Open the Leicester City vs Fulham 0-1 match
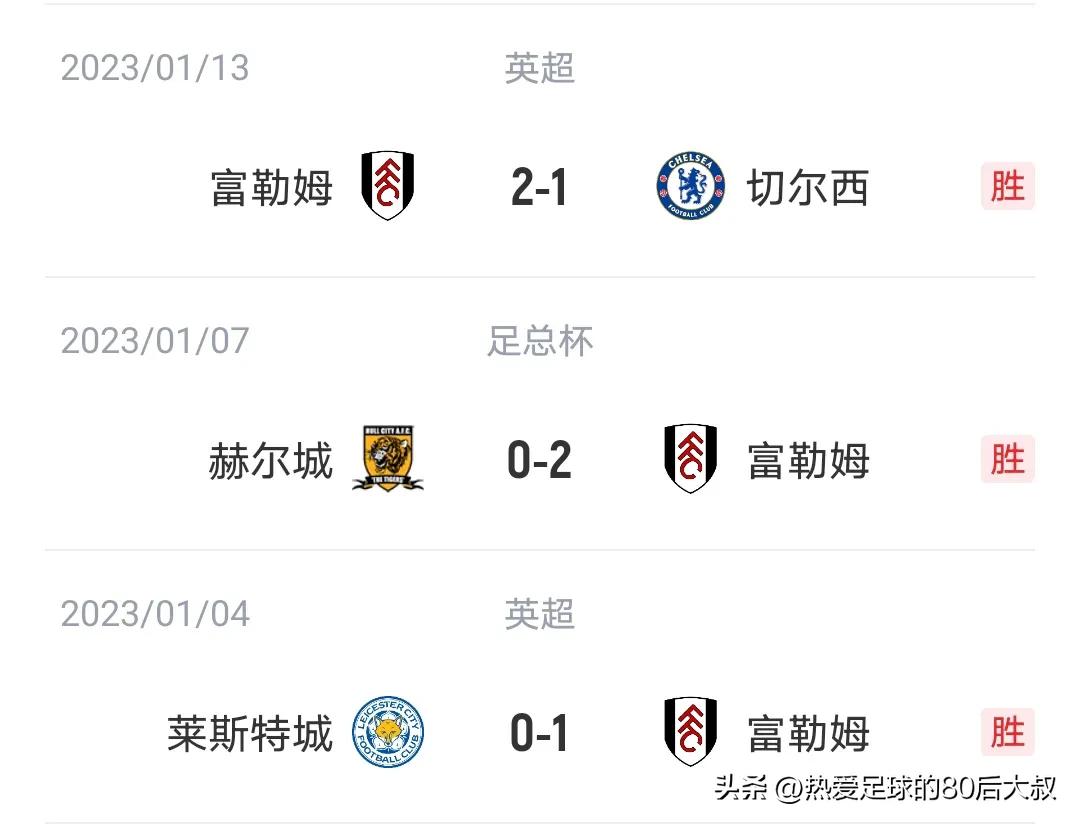 539,733
